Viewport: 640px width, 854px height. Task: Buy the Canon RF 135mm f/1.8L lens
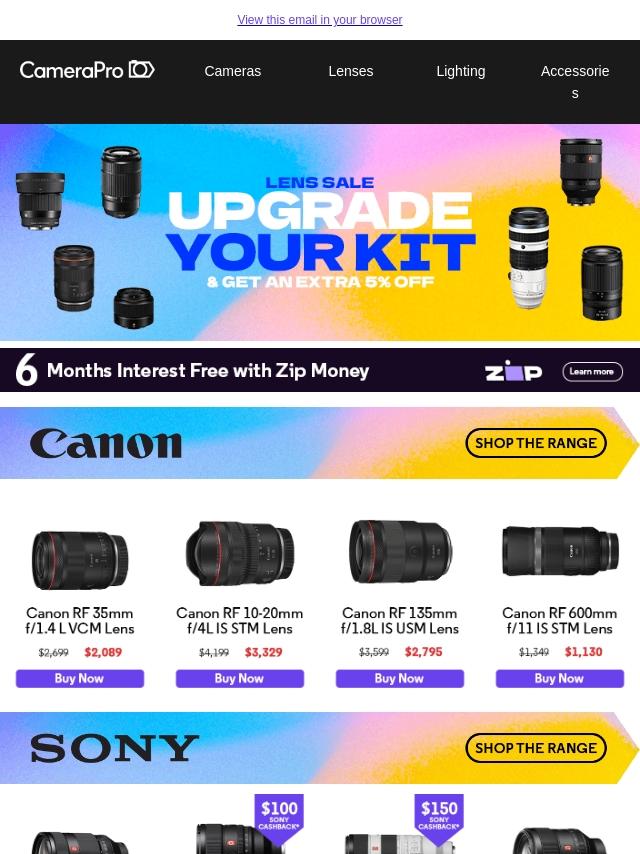point(400,678)
